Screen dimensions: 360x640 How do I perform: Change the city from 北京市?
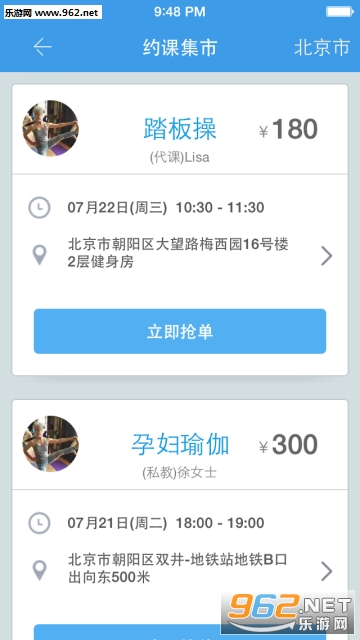(x=322, y=47)
